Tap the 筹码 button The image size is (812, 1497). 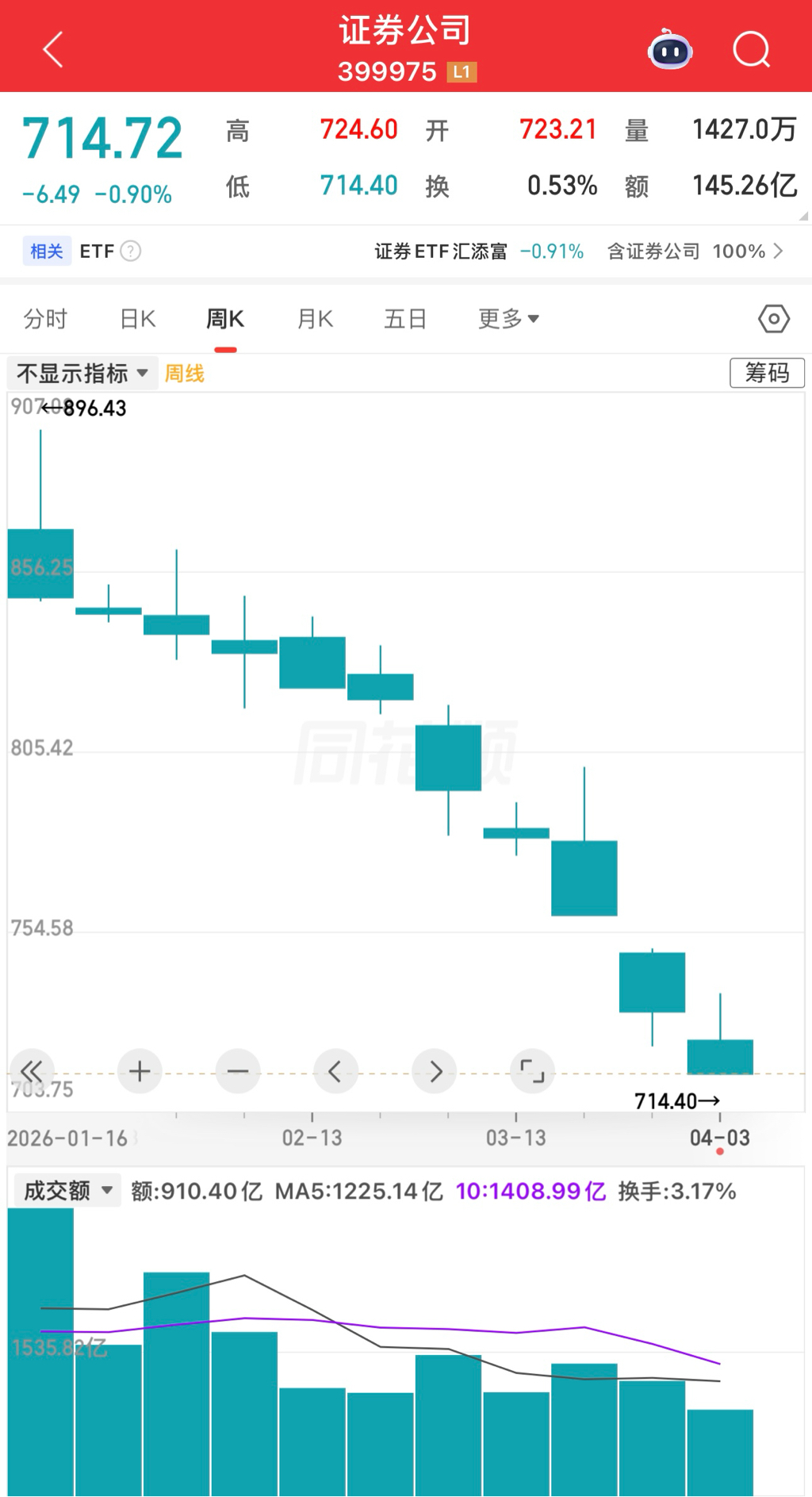[766, 373]
